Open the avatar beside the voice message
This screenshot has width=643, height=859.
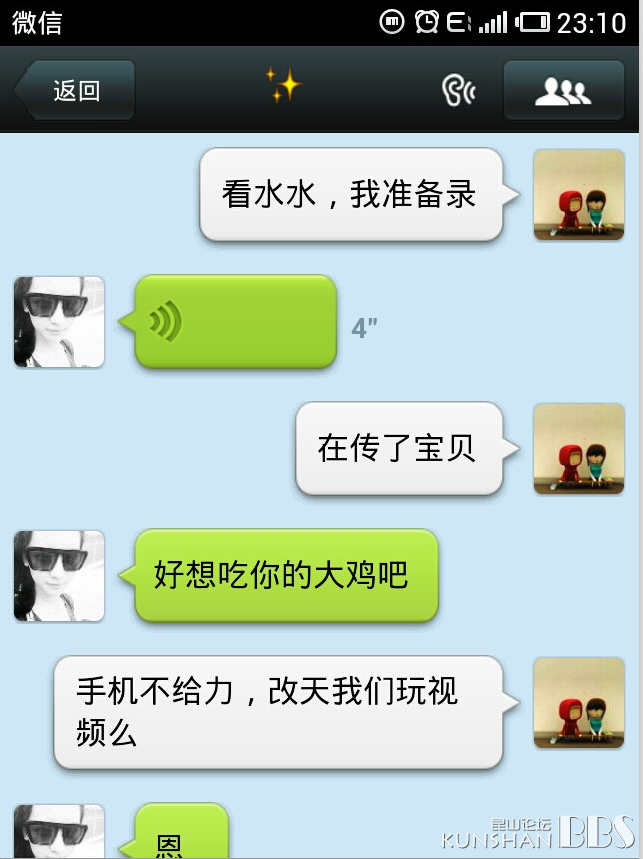59,322
